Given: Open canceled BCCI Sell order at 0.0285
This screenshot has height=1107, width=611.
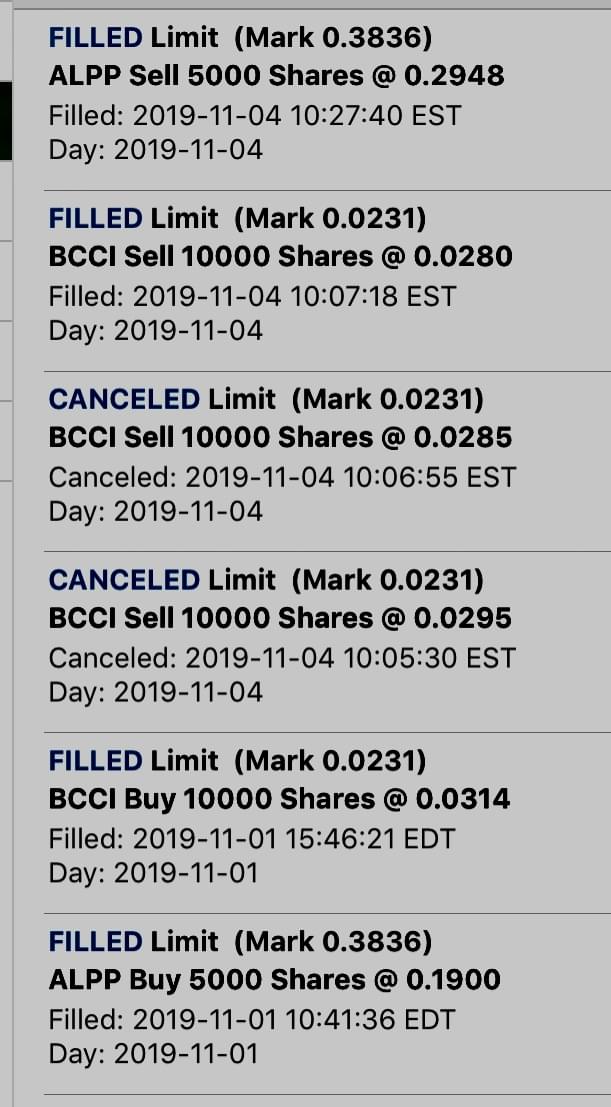Looking at the screenshot, I should (x=320, y=456).
